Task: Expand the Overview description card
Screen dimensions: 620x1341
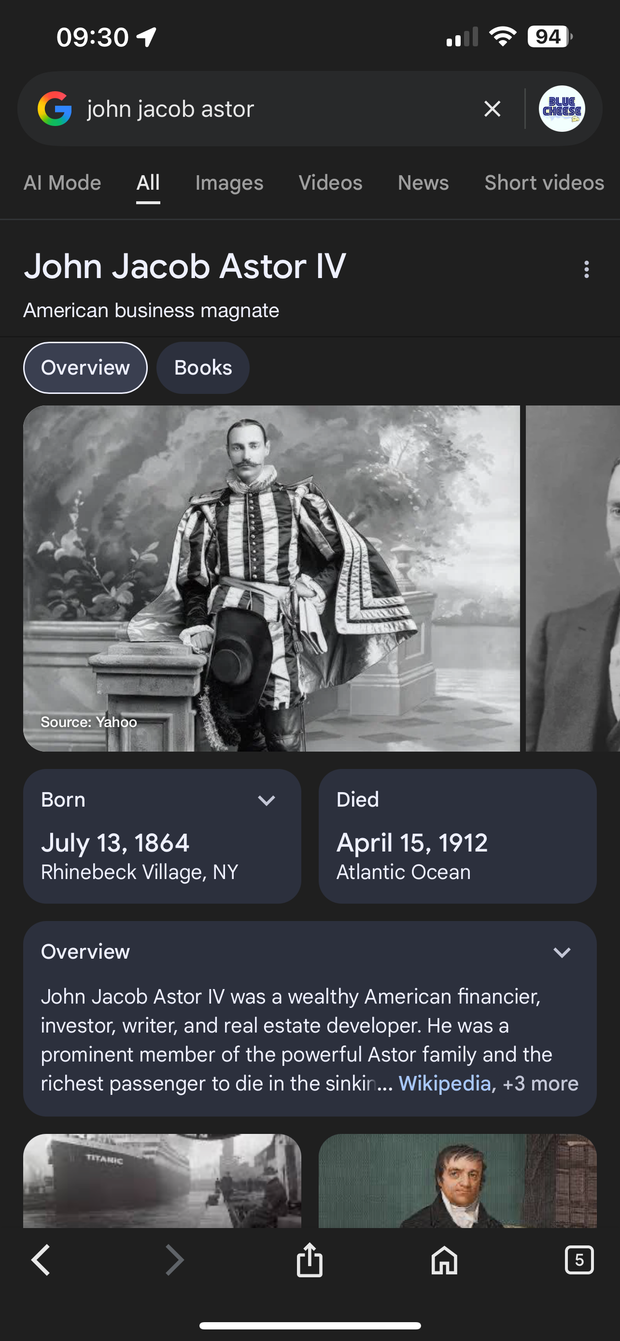Action: 562,952
